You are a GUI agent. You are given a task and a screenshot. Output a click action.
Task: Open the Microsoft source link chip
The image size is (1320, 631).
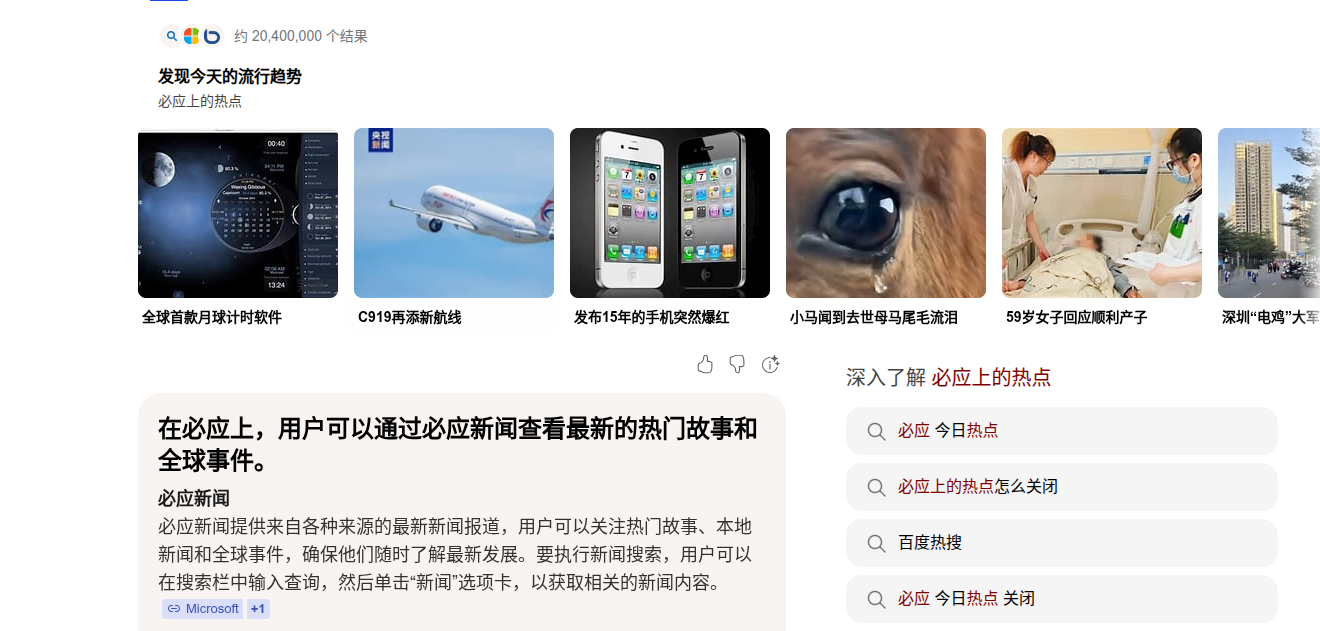pyautogui.click(x=203, y=609)
